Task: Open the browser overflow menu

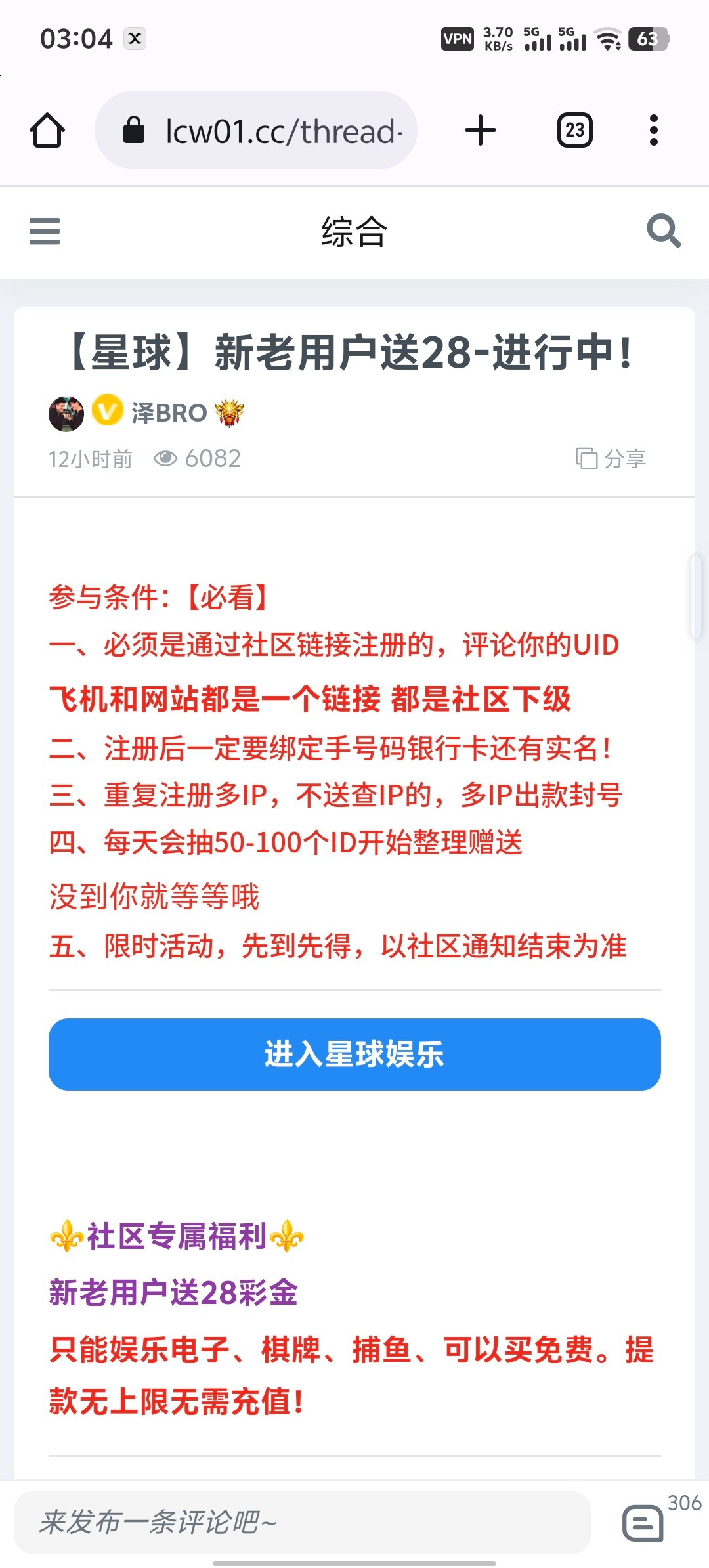Action: pyautogui.click(x=653, y=130)
